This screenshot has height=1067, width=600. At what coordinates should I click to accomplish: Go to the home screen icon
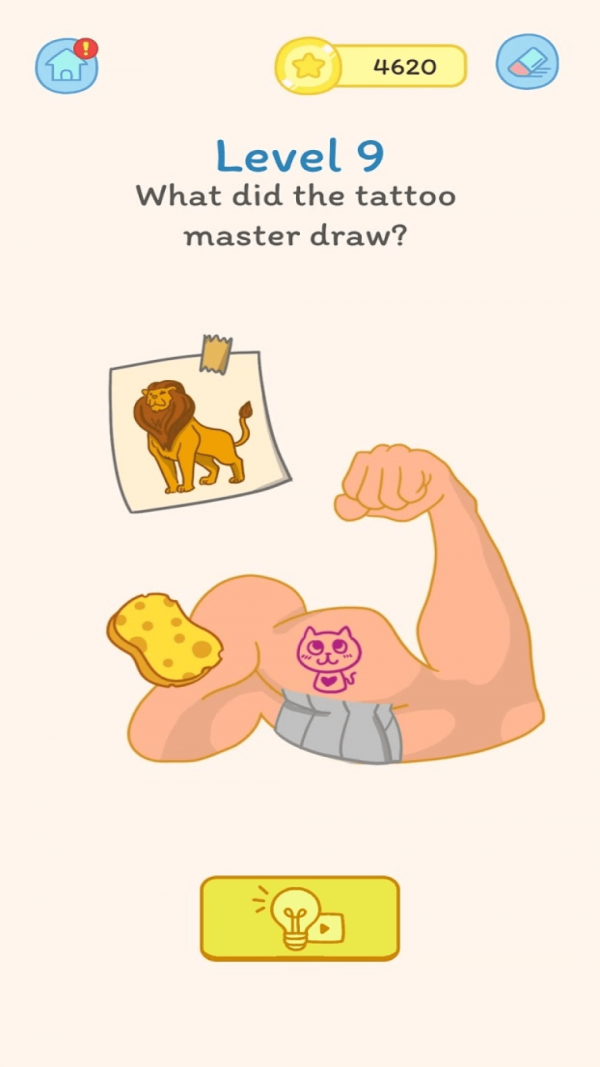click(64, 66)
